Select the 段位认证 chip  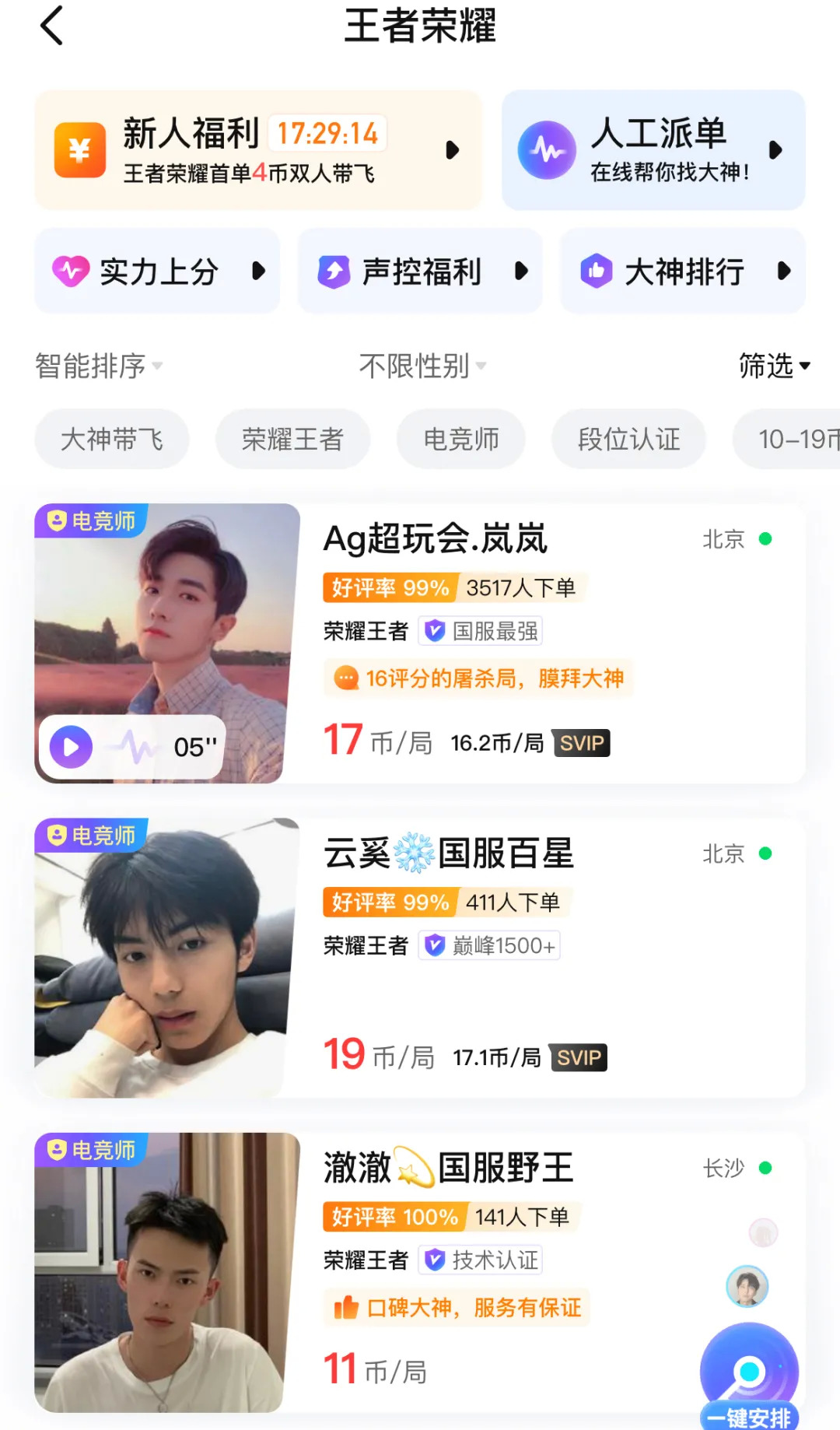pyautogui.click(x=628, y=440)
